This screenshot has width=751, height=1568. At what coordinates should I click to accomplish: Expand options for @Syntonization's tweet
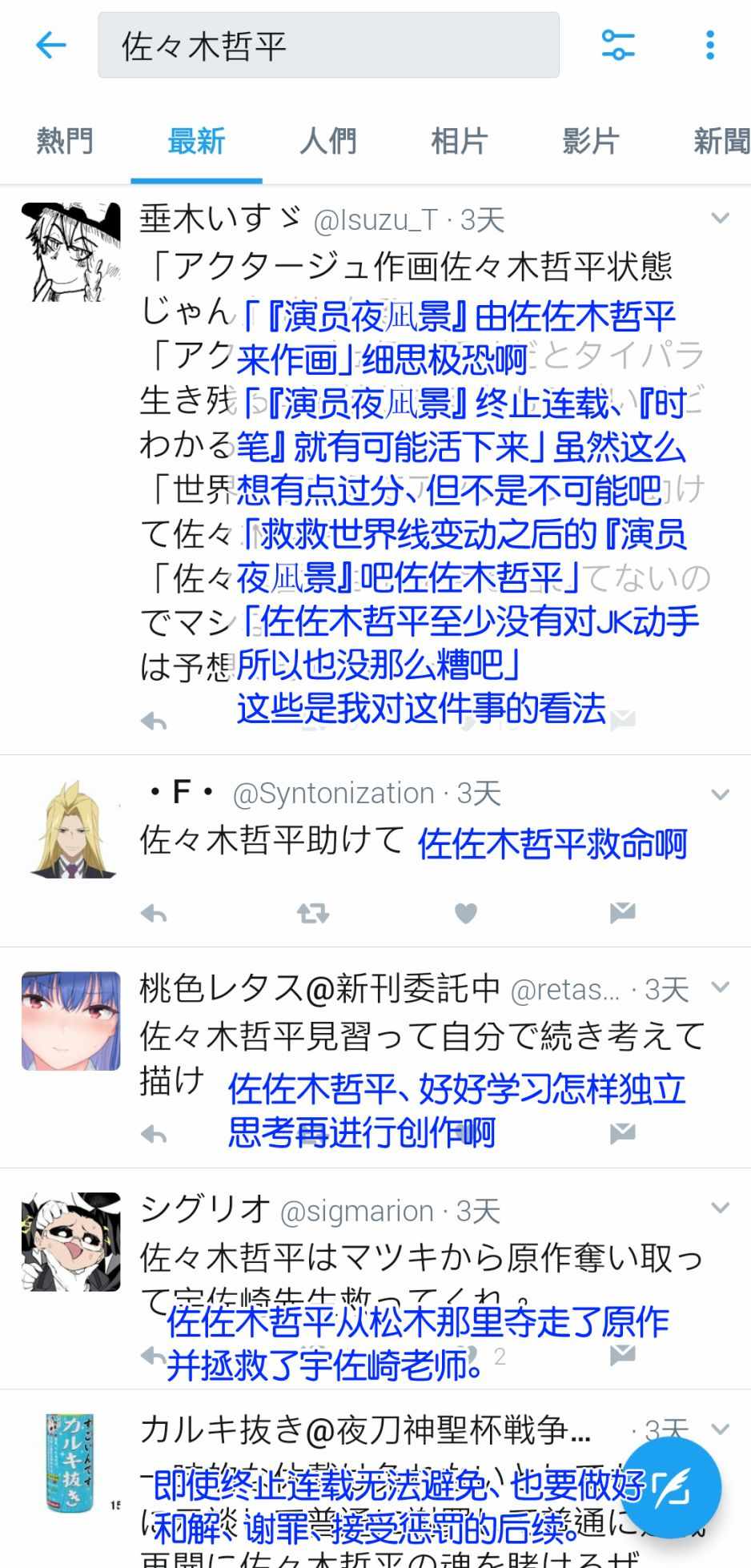click(x=721, y=794)
